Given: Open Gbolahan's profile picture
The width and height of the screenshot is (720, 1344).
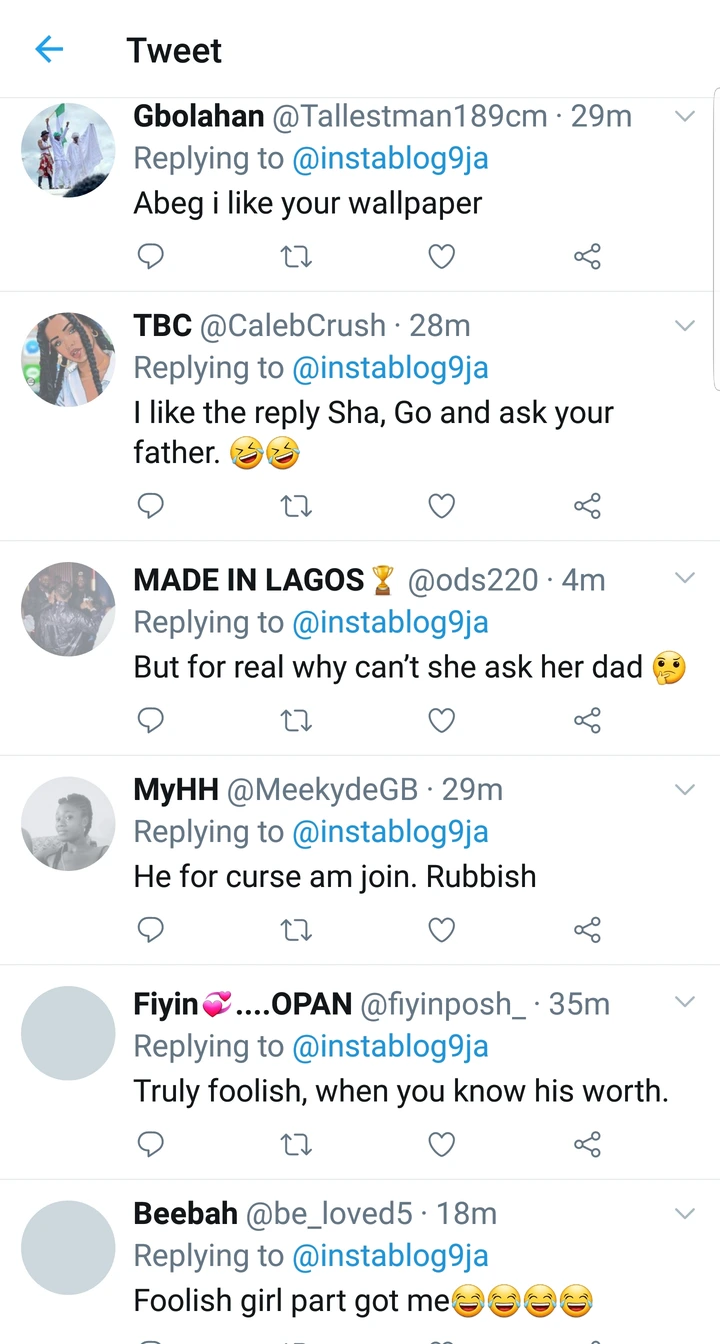Looking at the screenshot, I should (x=68, y=150).
